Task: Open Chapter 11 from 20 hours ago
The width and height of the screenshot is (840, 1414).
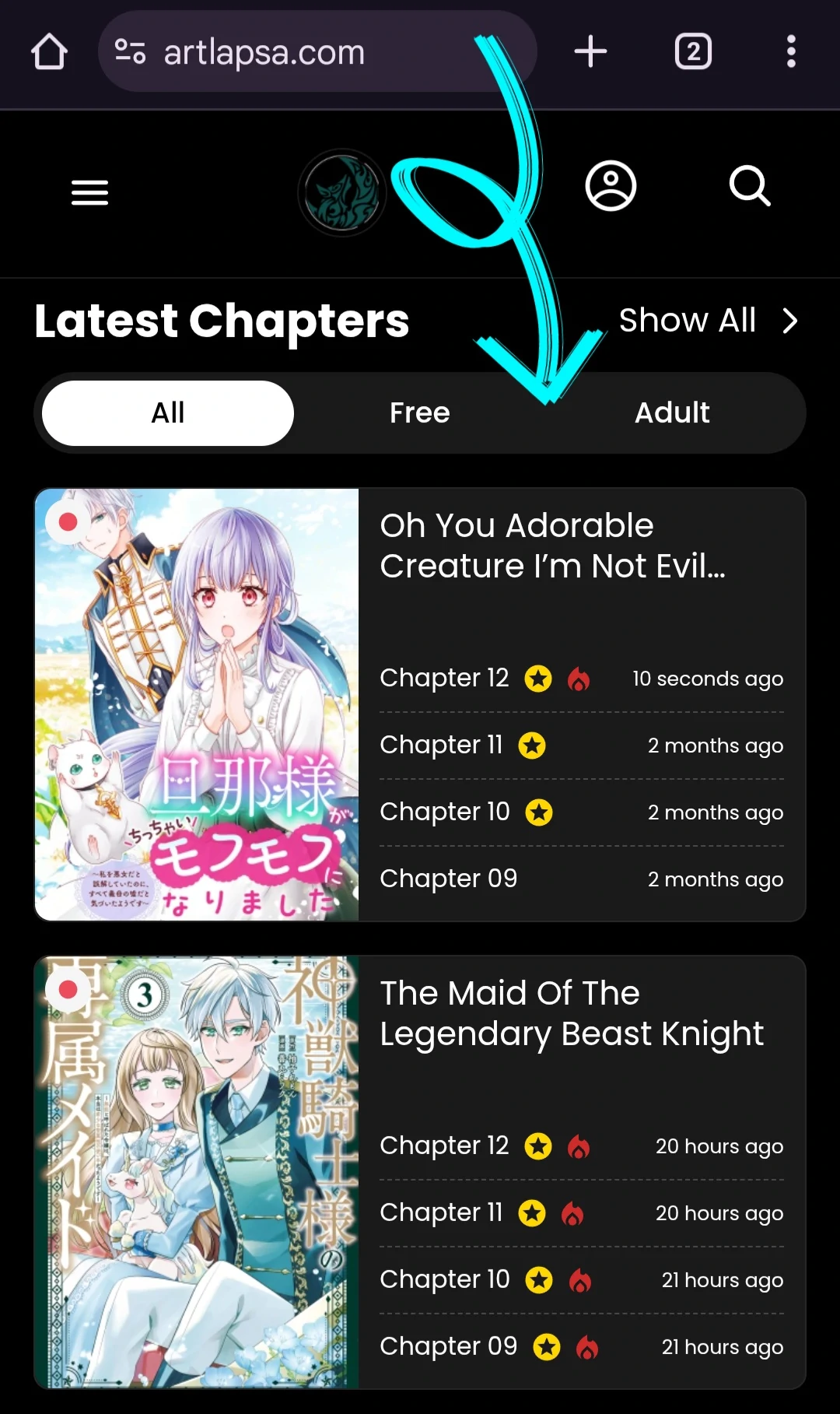Action: 441,1212
